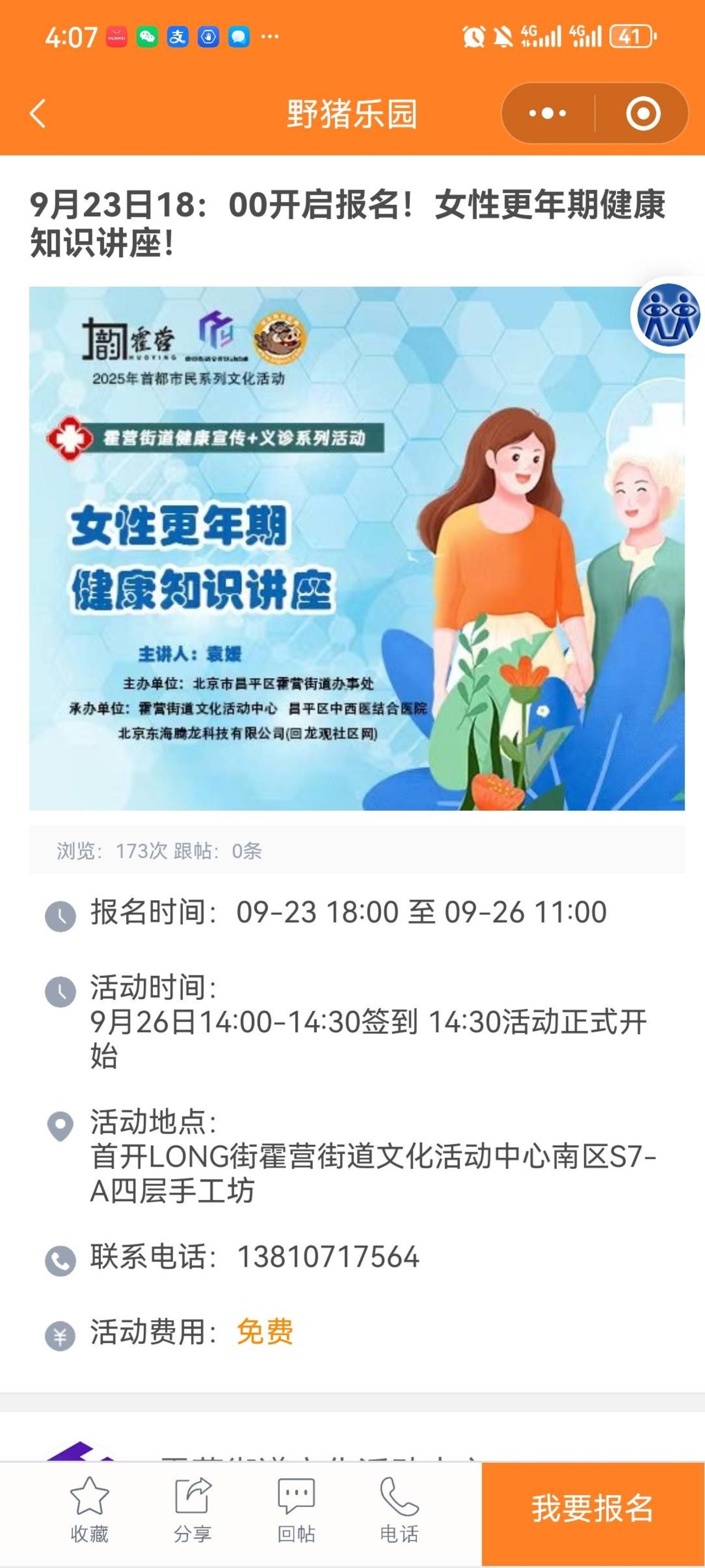Open the mini program three-dot menu
The width and height of the screenshot is (705, 1568).
547,113
